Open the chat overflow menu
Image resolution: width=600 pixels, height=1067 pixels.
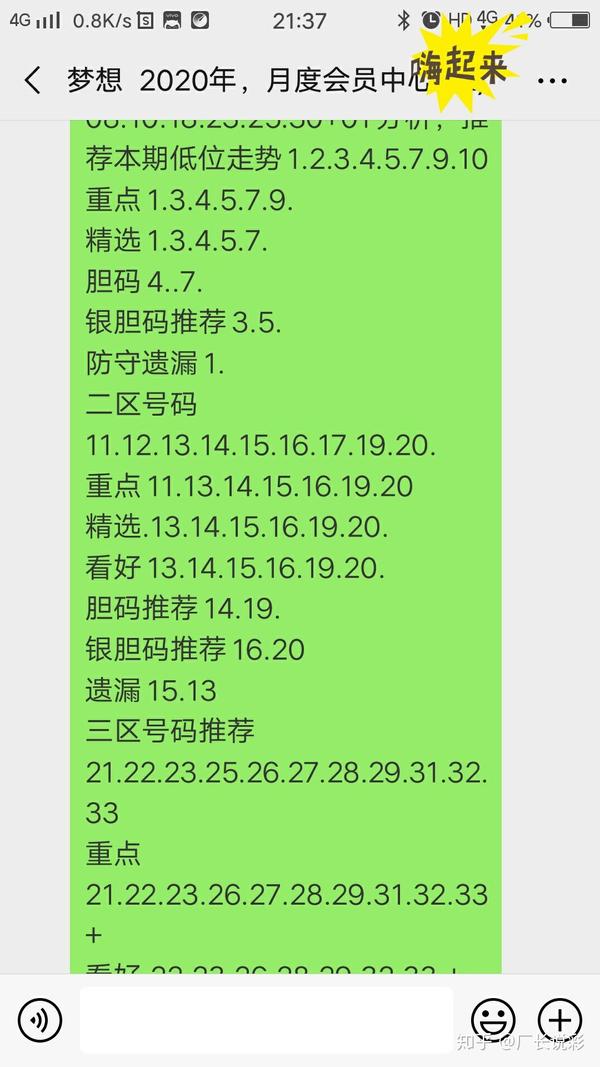click(552, 81)
